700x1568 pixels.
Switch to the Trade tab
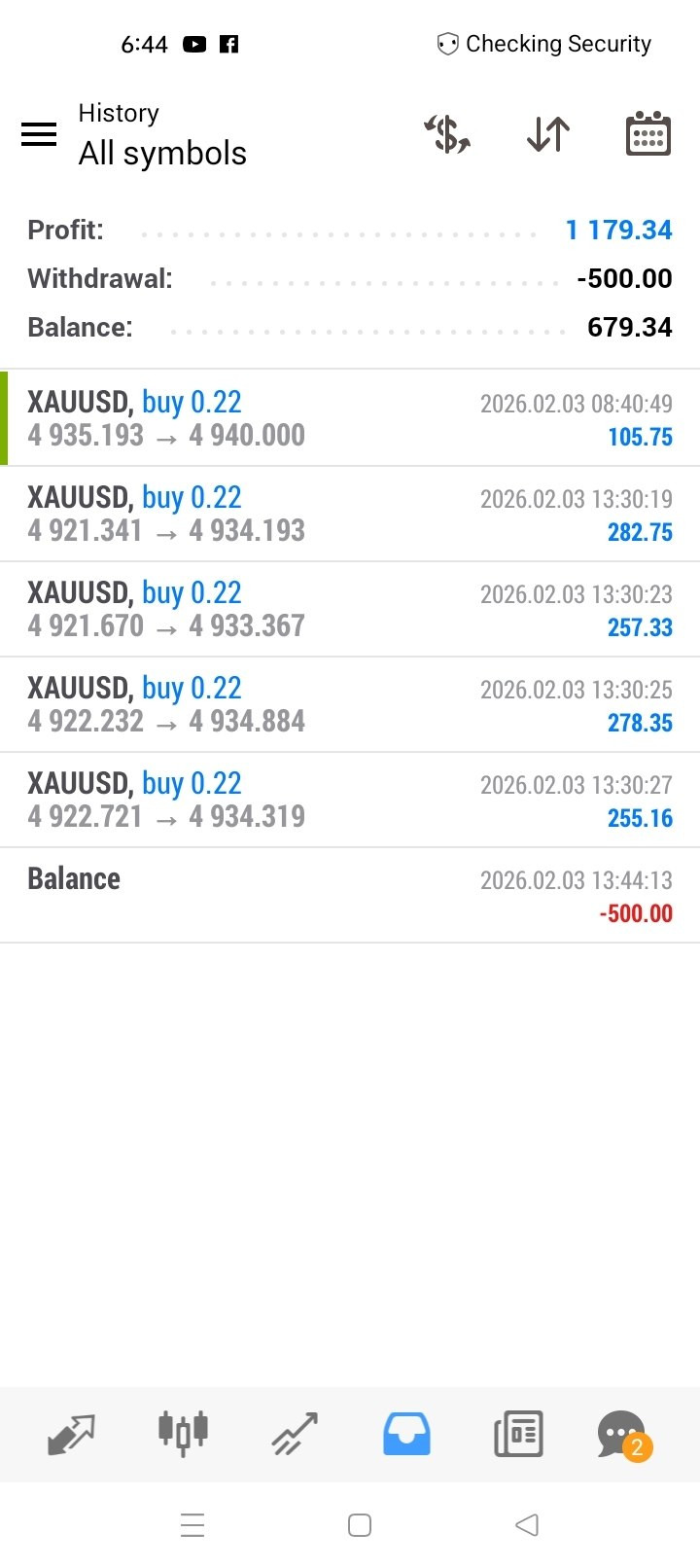pos(295,1435)
